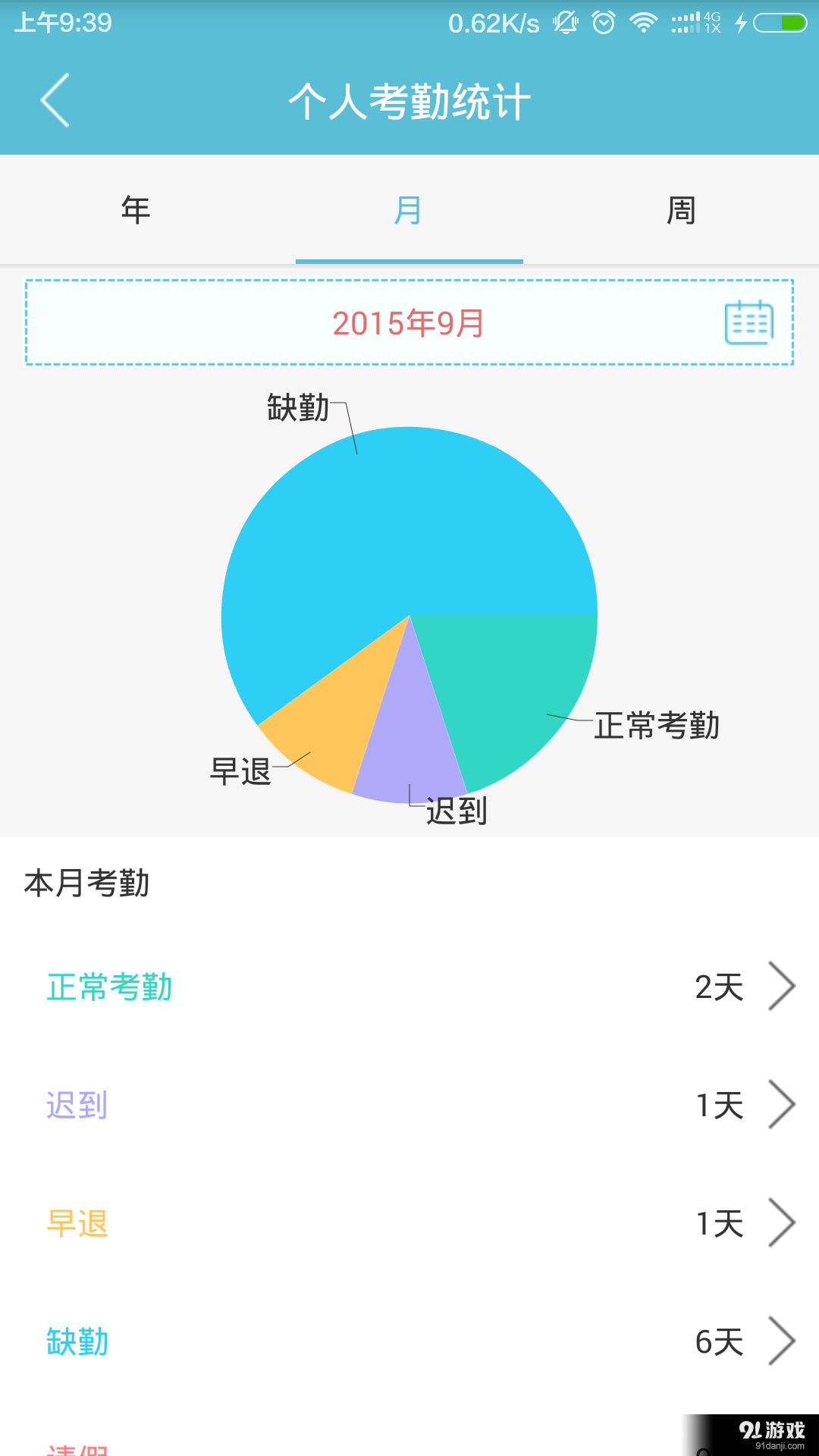Image resolution: width=819 pixels, height=1456 pixels.
Task: Open the 缺勤 6天 detail row
Action: (409, 1341)
